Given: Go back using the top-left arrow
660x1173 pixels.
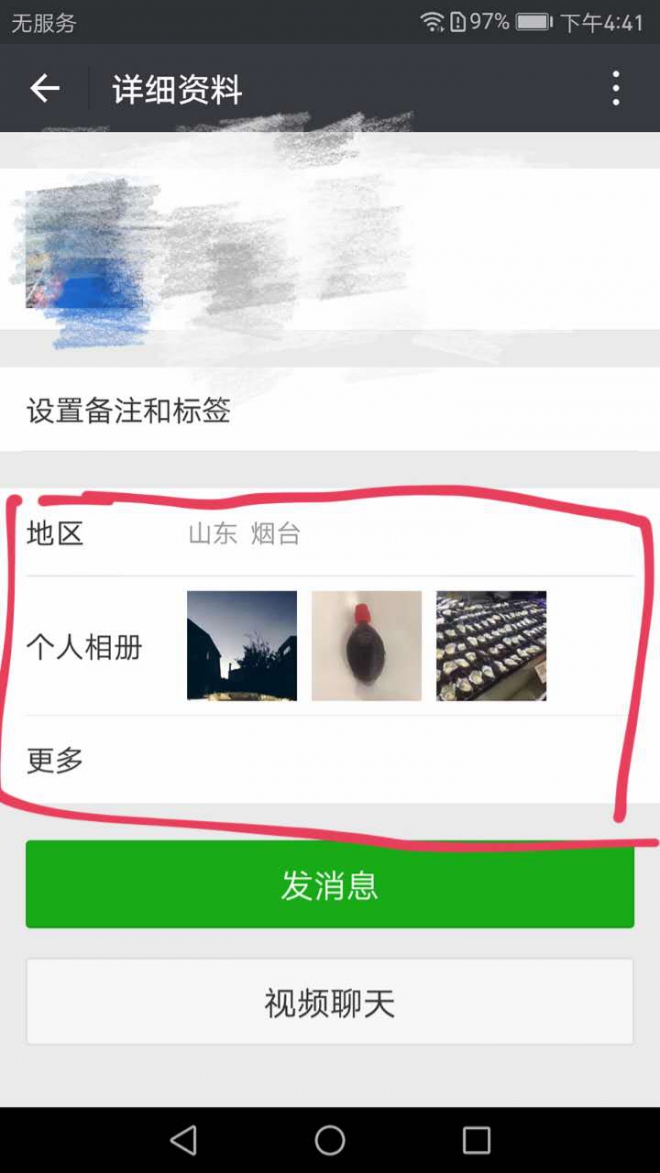Looking at the screenshot, I should tap(44, 89).
